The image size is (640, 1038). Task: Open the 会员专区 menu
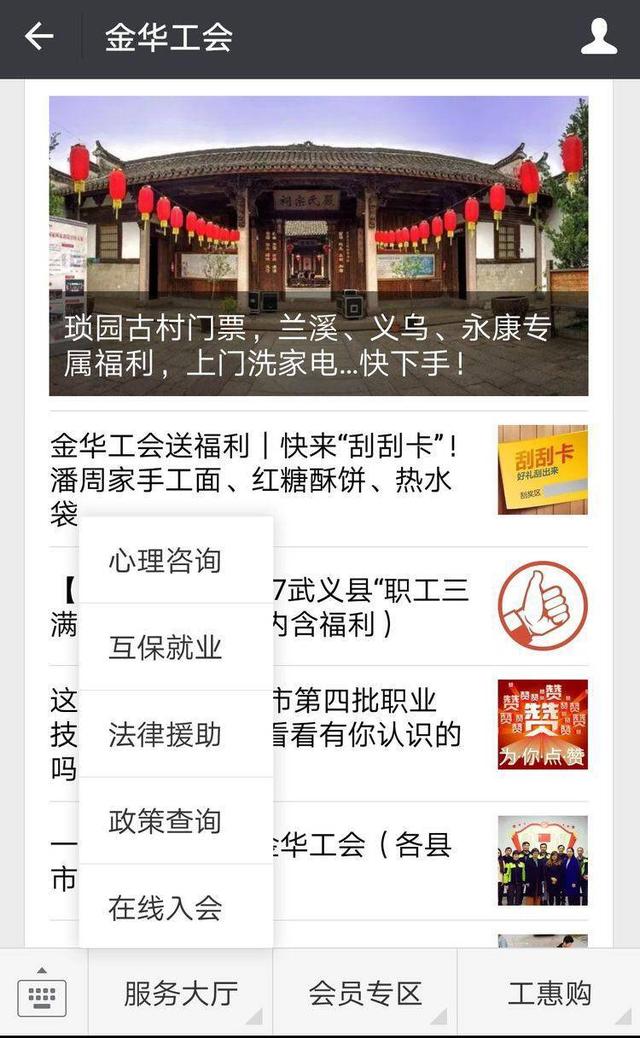[x=365, y=993]
